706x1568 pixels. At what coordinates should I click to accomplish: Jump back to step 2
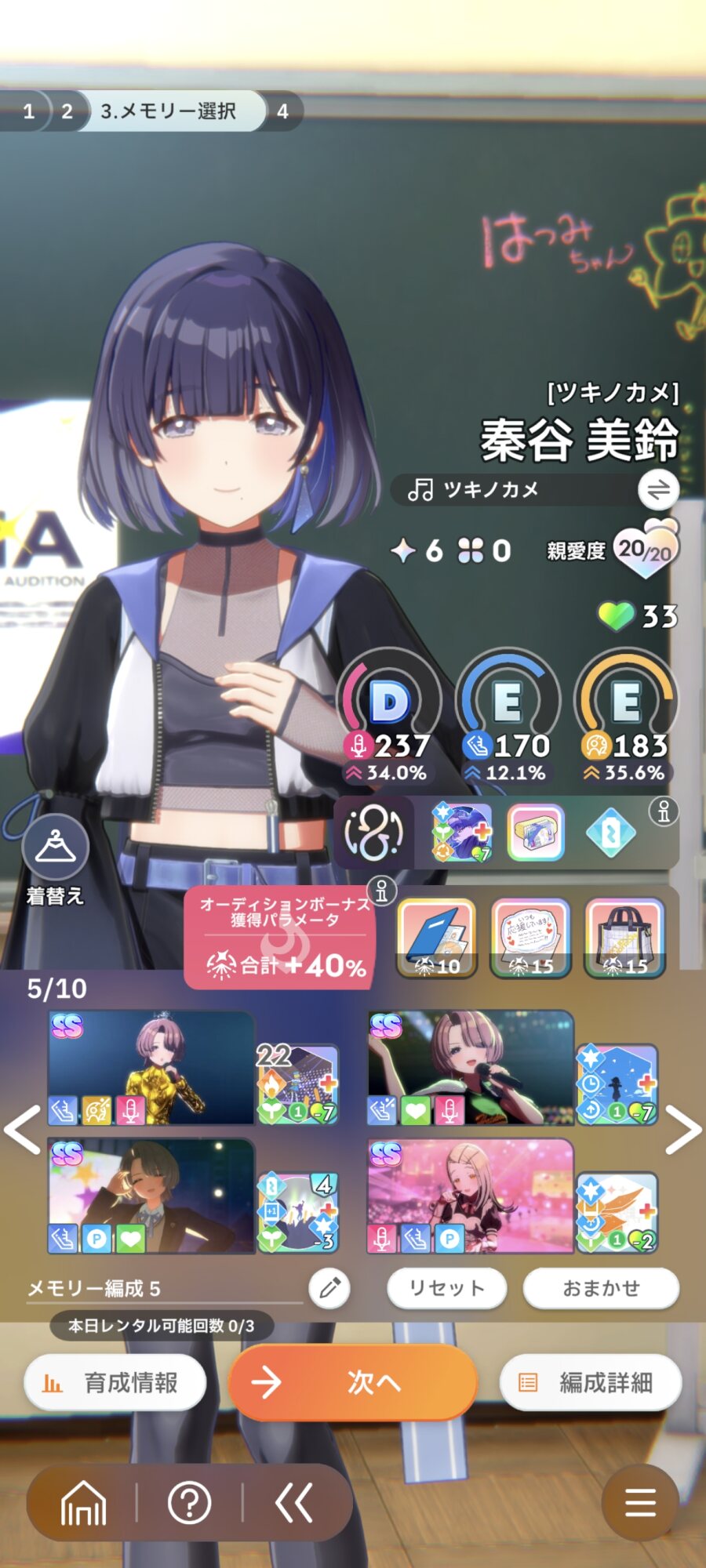click(67, 111)
